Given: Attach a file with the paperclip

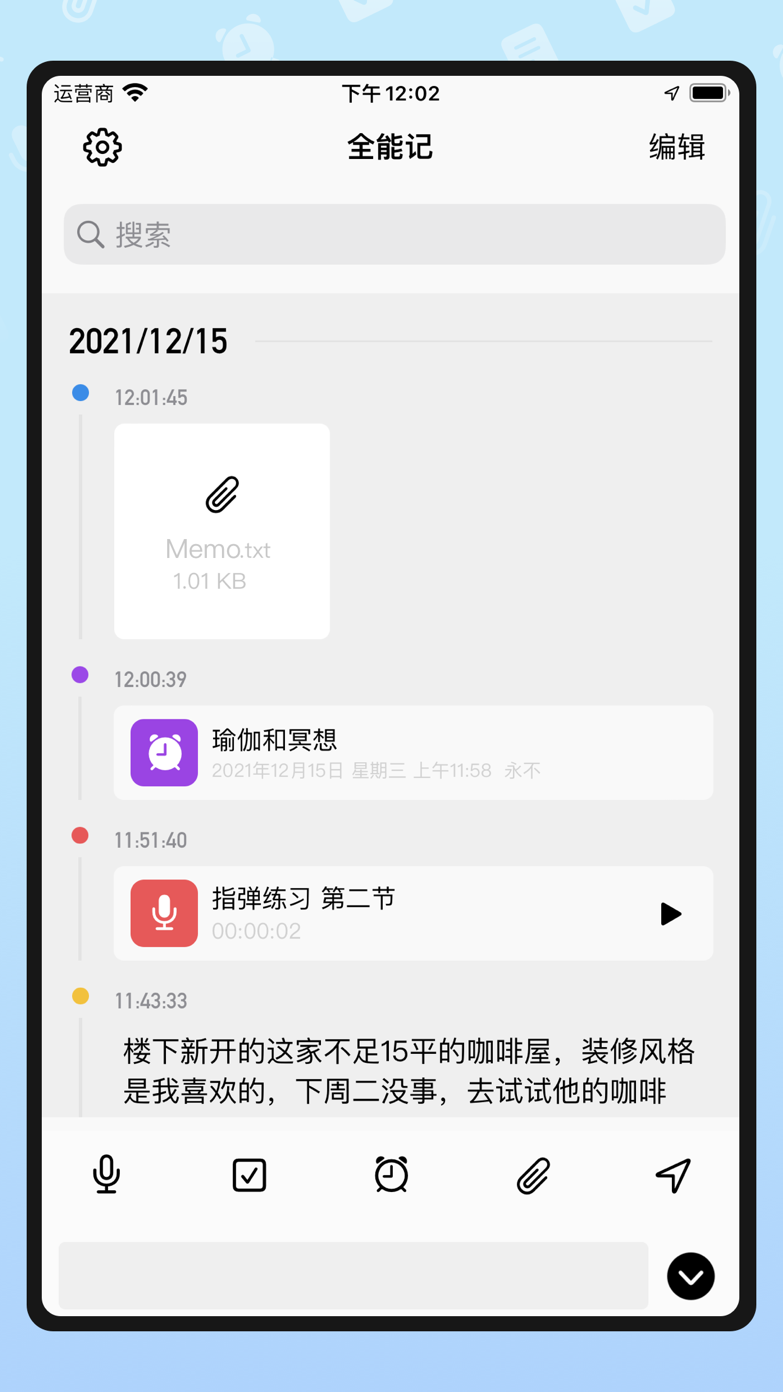Looking at the screenshot, I should tap(533, 1176).
